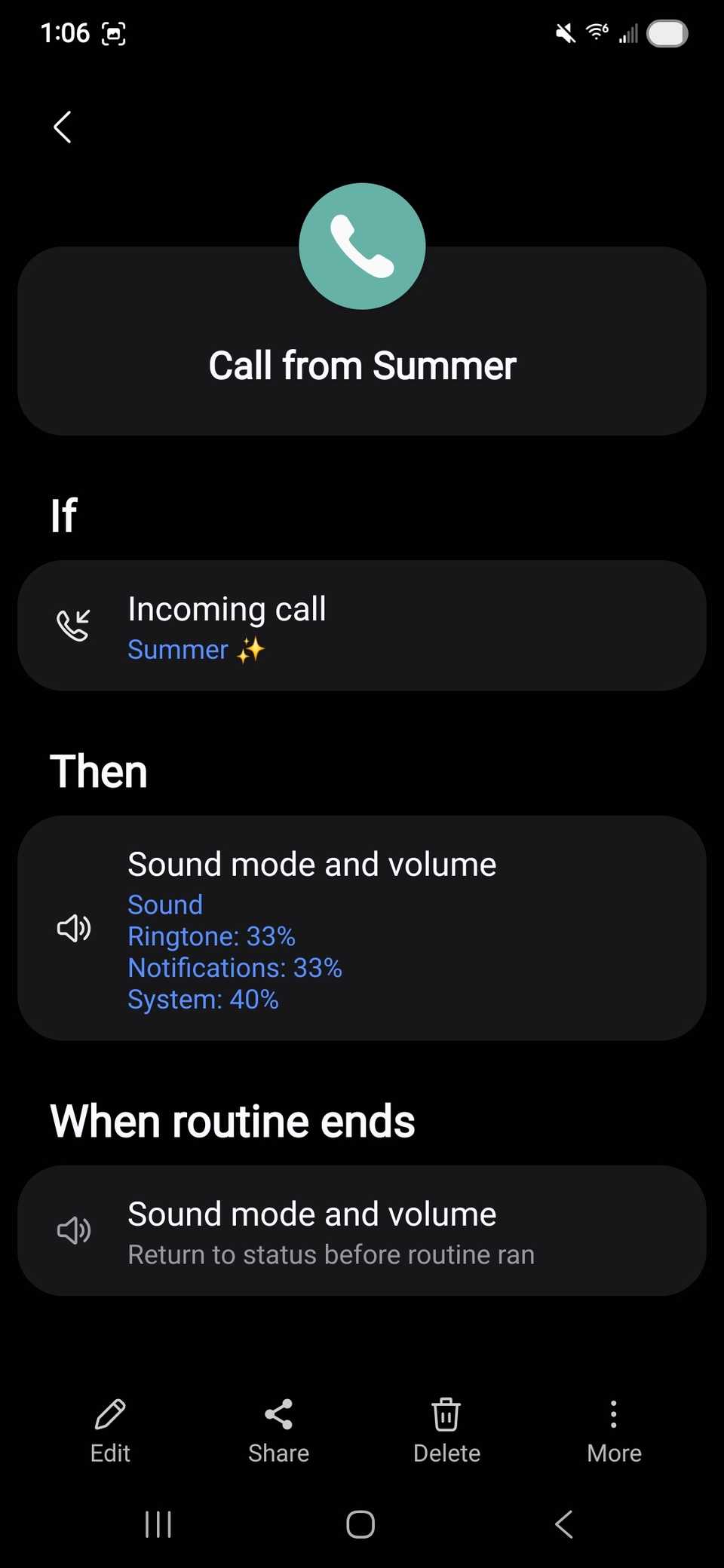Tap the back arrow at top left
Viewport: 724px width, 1568px height.
click(62, 127)
